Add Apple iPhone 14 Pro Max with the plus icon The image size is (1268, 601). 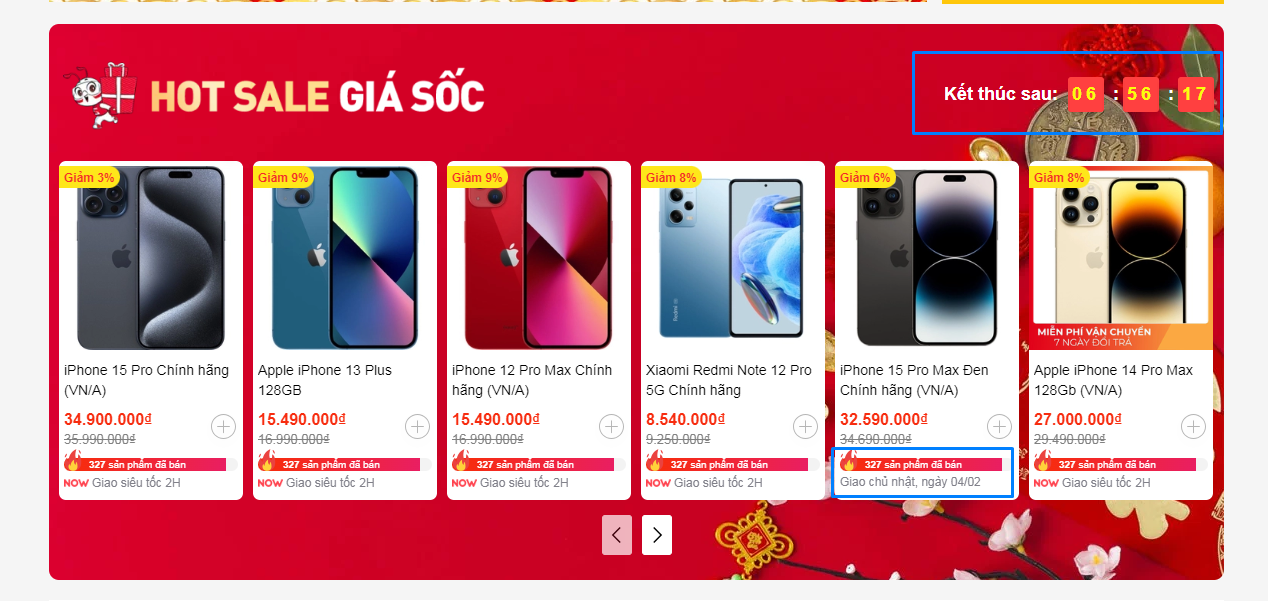pos(1193,427)
